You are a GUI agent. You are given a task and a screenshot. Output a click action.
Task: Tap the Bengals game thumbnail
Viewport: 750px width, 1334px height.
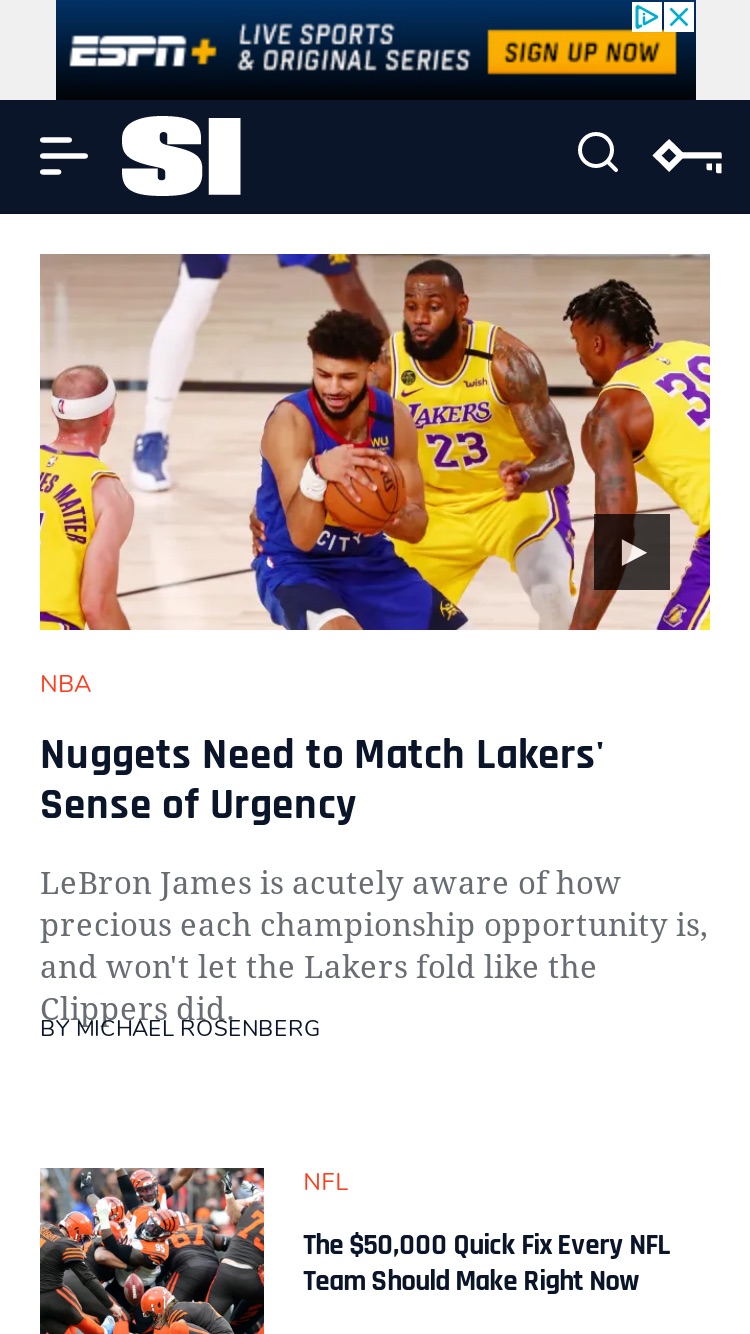point(152,1251)
